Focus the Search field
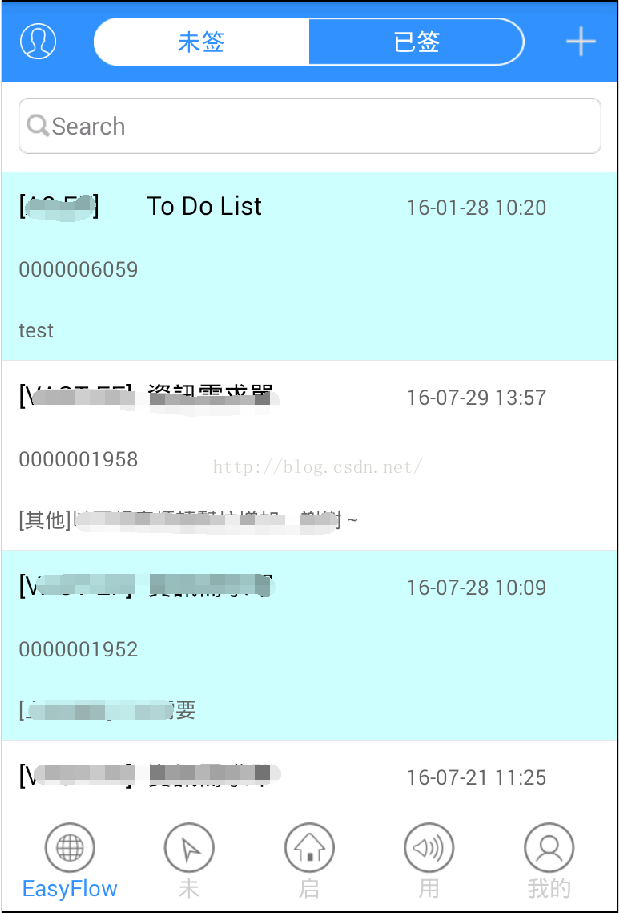 (310, 126)
